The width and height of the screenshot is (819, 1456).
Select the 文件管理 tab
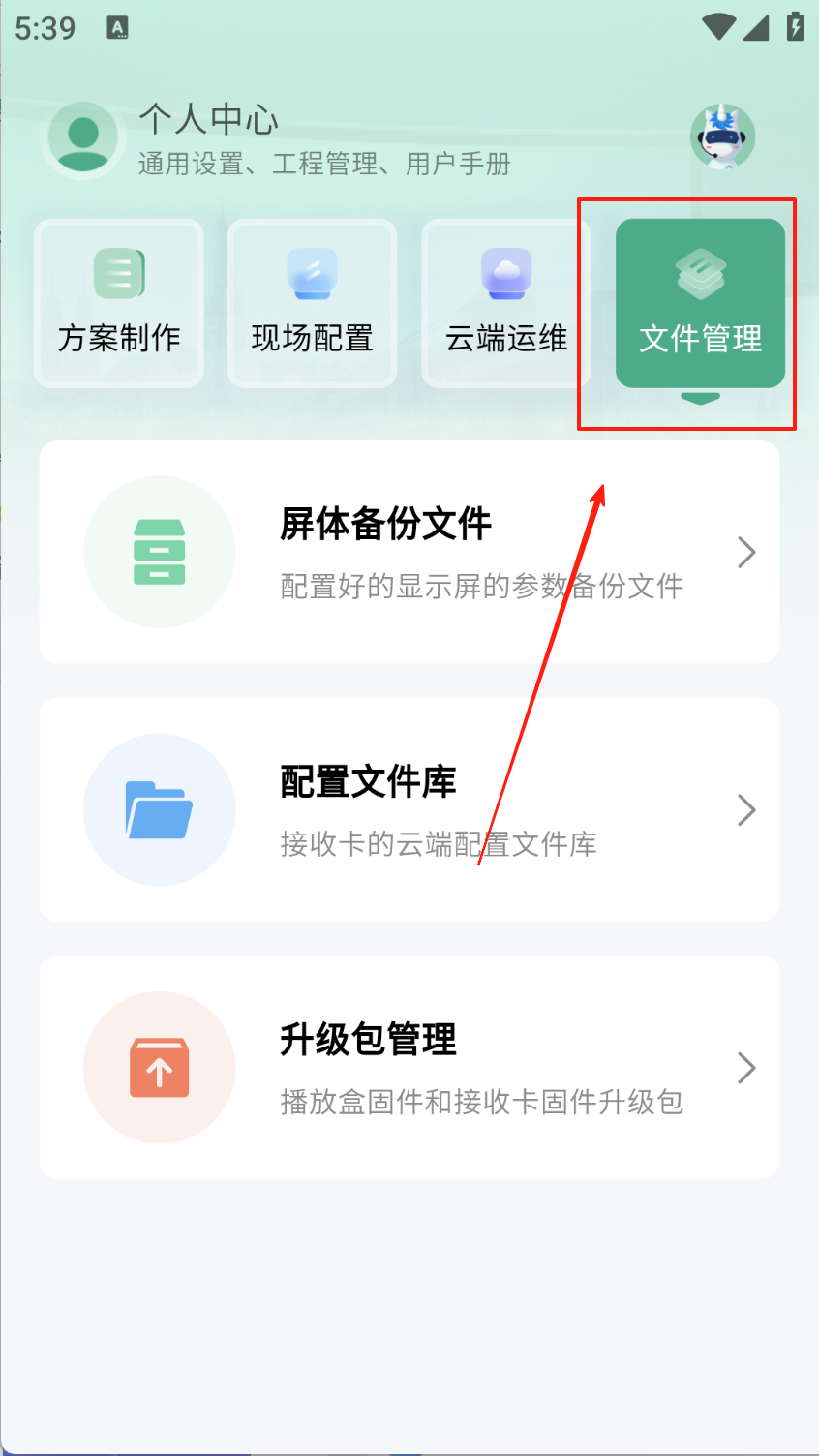tap(700, 304)
